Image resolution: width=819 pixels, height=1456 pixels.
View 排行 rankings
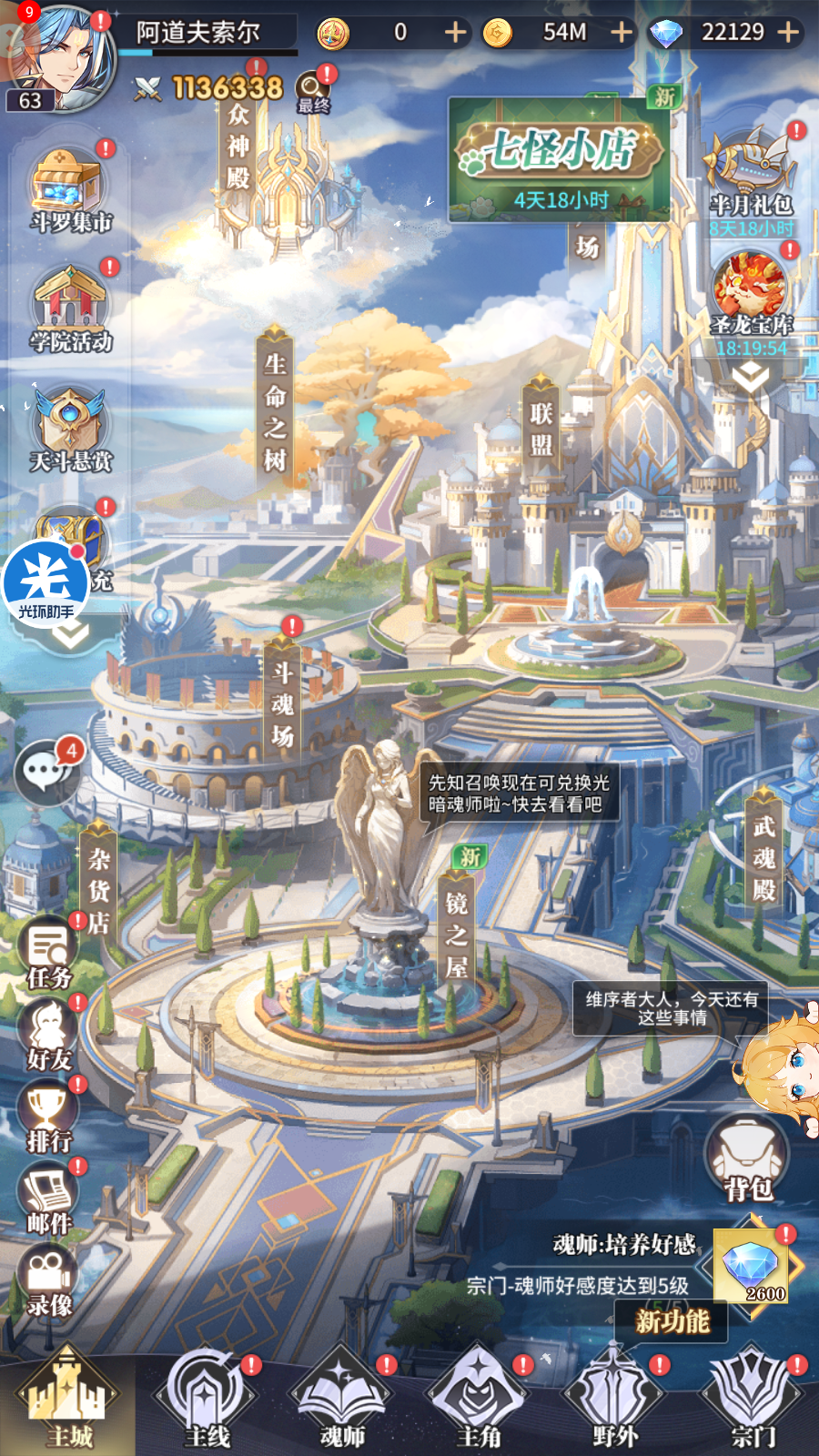[x=49, y=1117]
